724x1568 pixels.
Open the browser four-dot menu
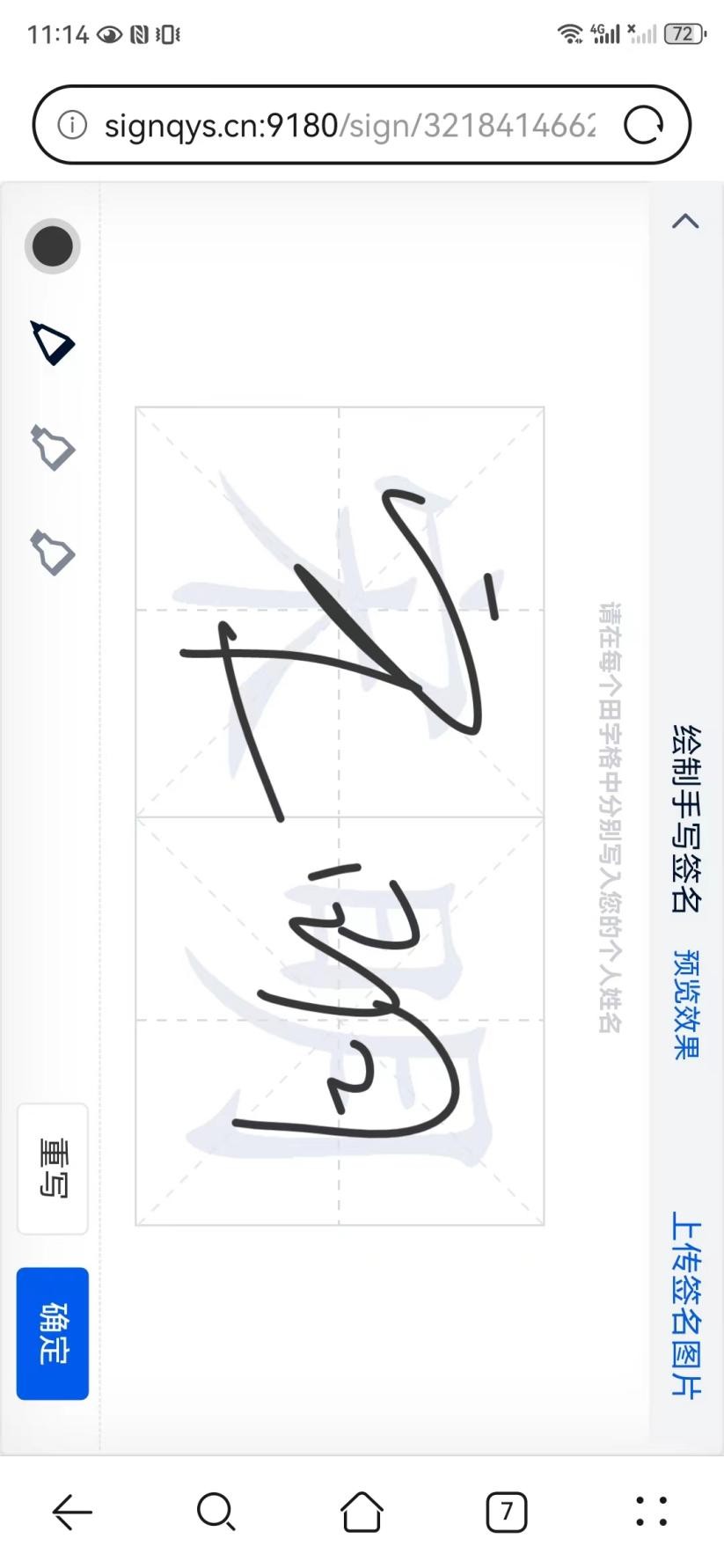(651, 1512)
